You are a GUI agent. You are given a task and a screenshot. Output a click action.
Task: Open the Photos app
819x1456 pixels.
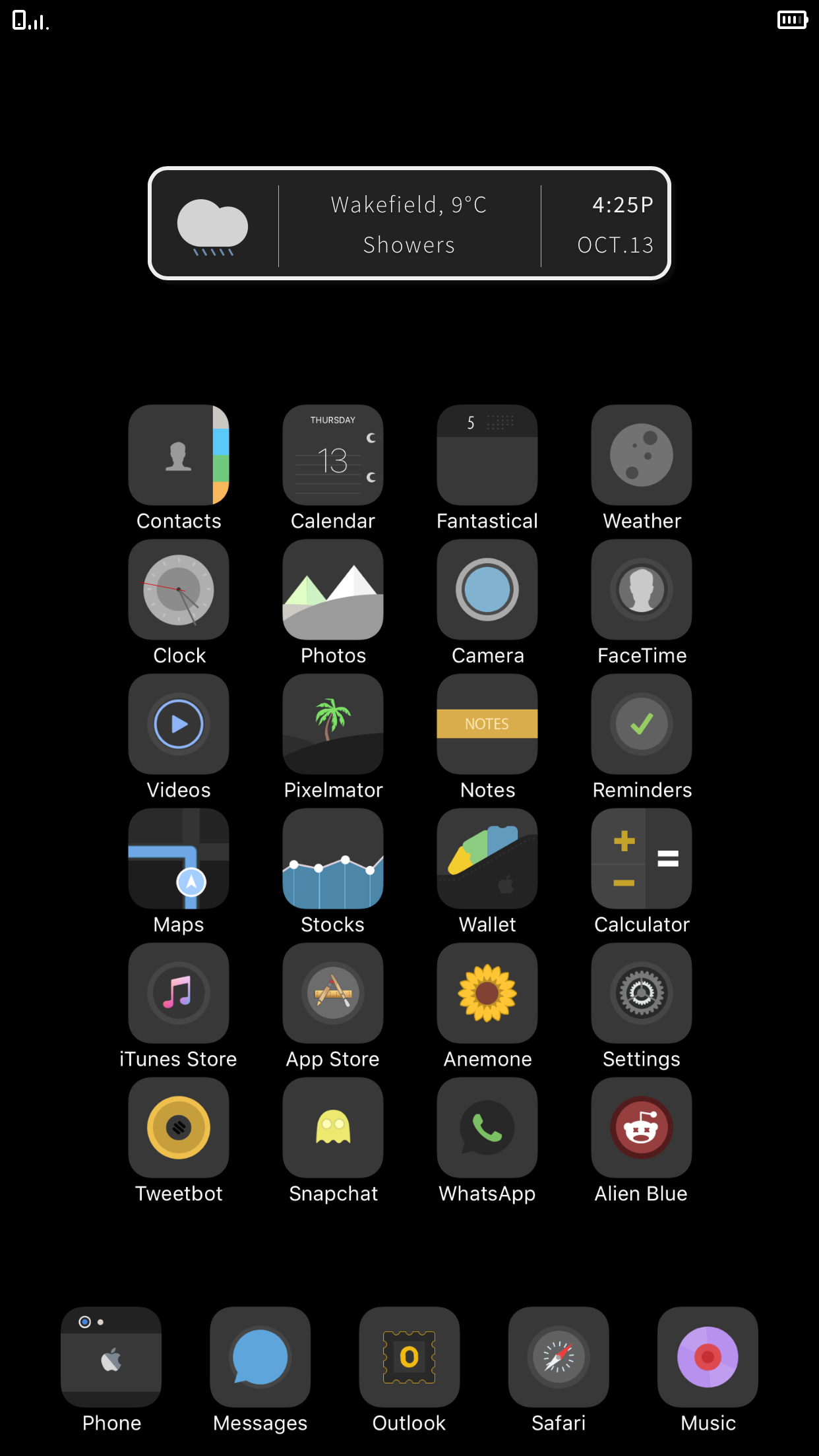pos(333,590)
